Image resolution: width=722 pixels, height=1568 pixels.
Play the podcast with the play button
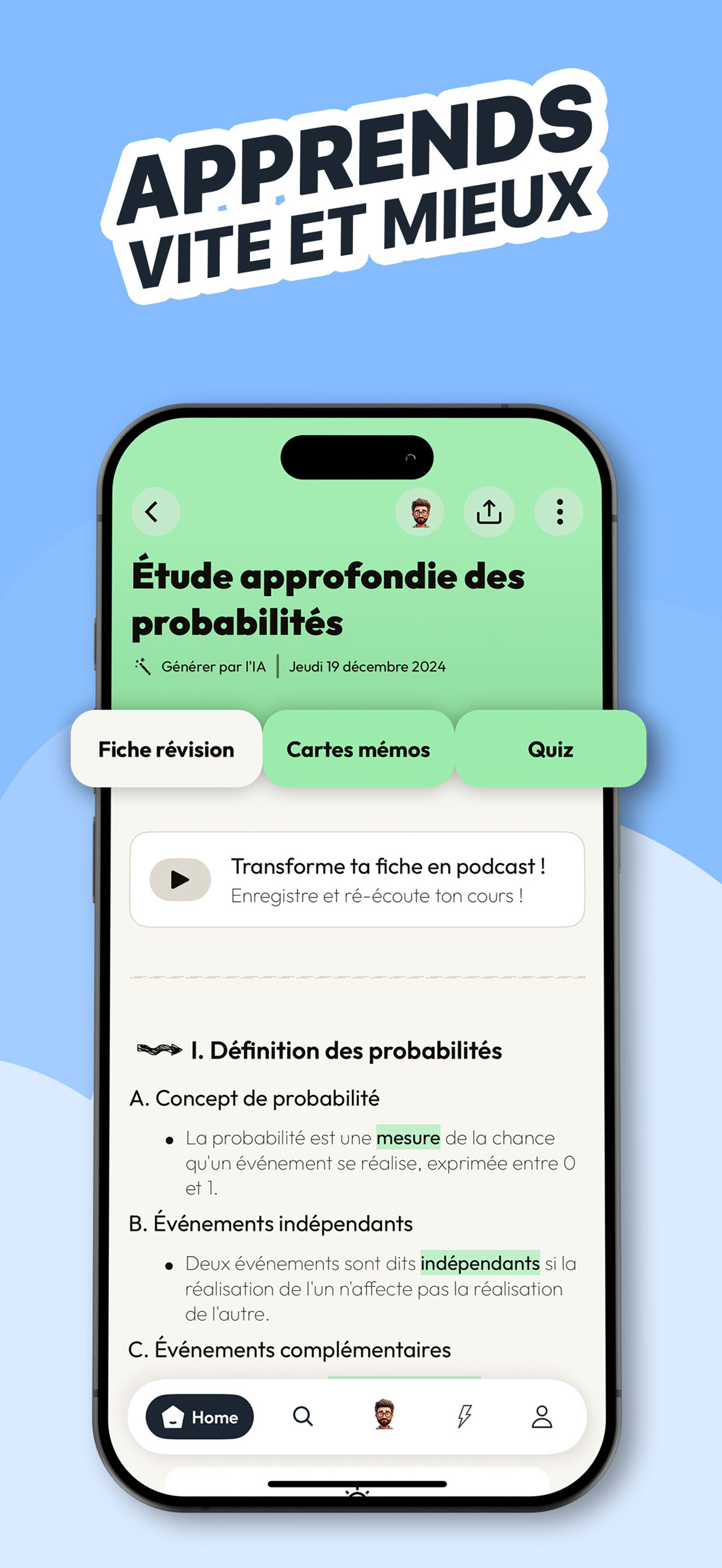pyautogui.click(x=179, y=879)
